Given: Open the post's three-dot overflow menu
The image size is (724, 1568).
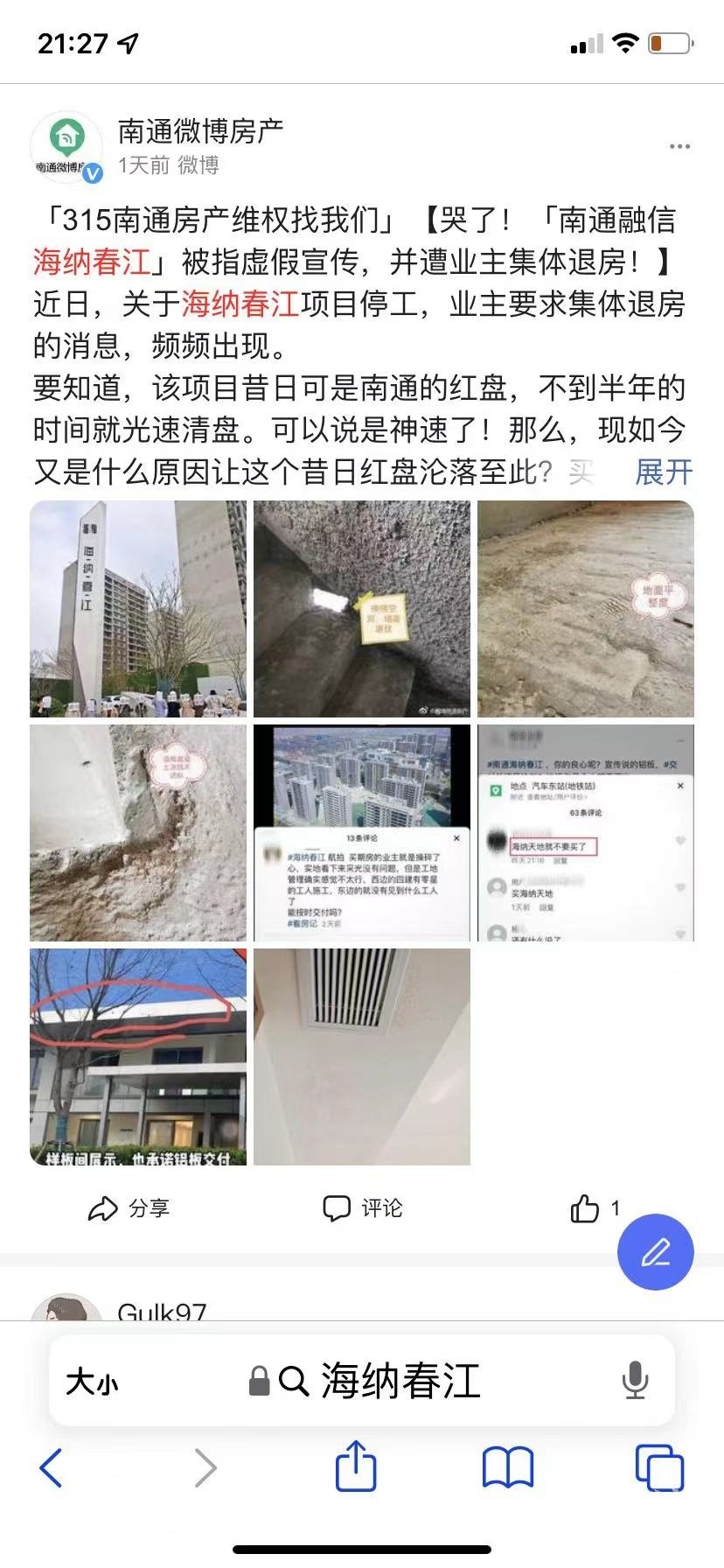Looking at the screenshot, I should pyautogui.click(x=679, y=147).
